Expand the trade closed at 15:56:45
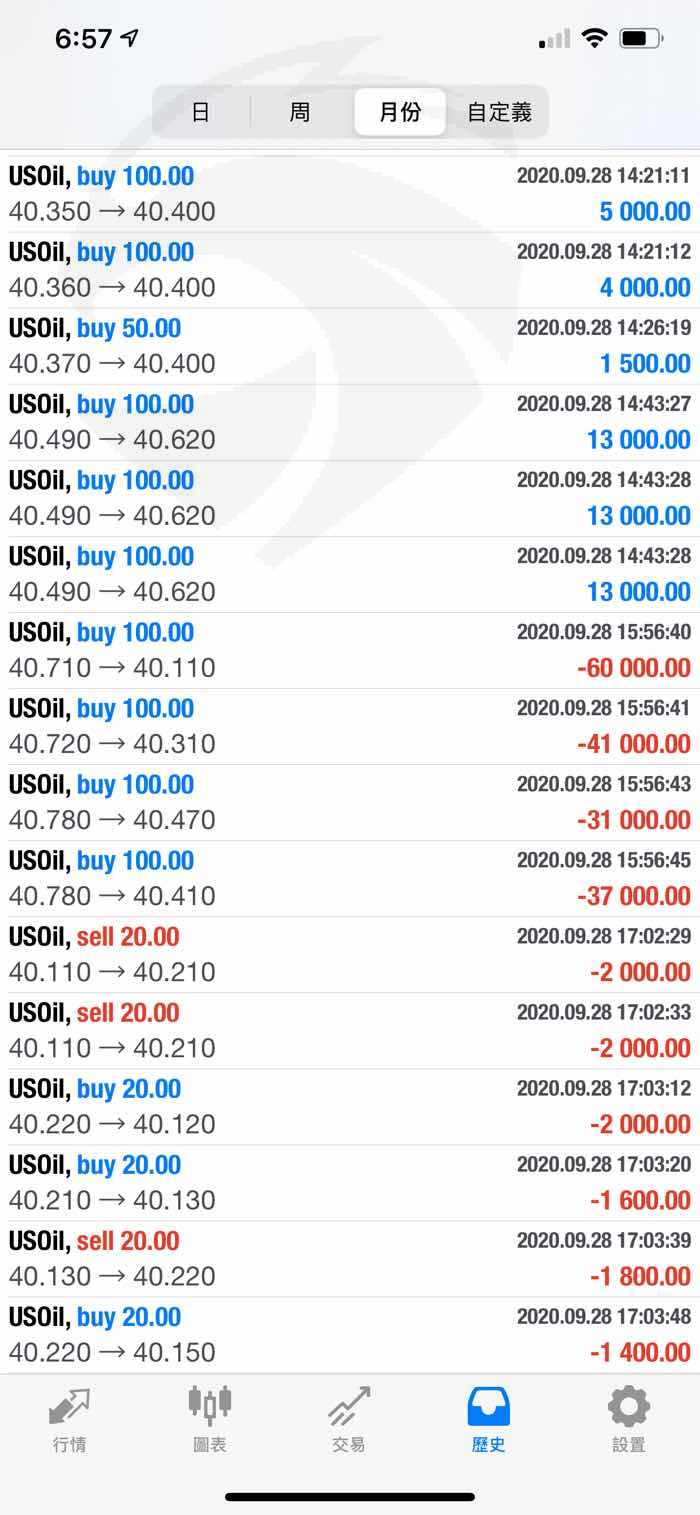 point(350,878)
